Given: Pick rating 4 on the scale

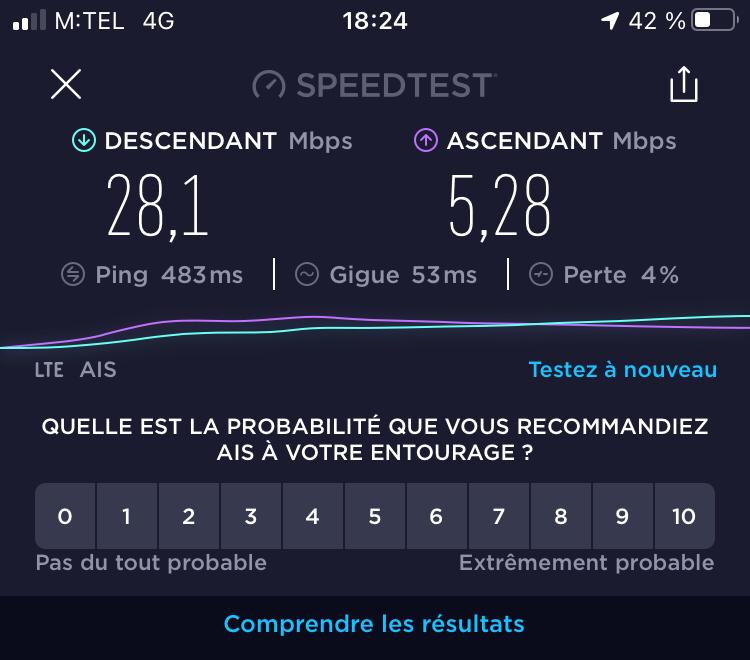Looking at the screenshot, I should coord(313,516).
